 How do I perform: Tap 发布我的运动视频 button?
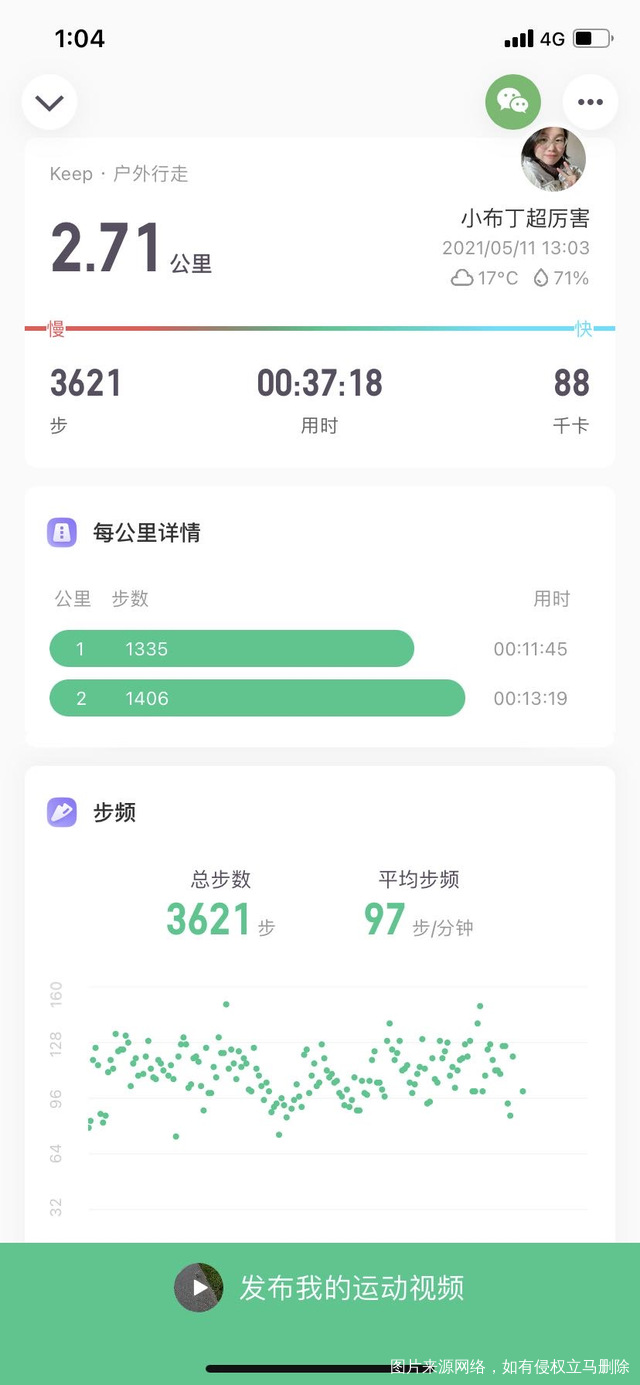click(x=320, y=1287)
